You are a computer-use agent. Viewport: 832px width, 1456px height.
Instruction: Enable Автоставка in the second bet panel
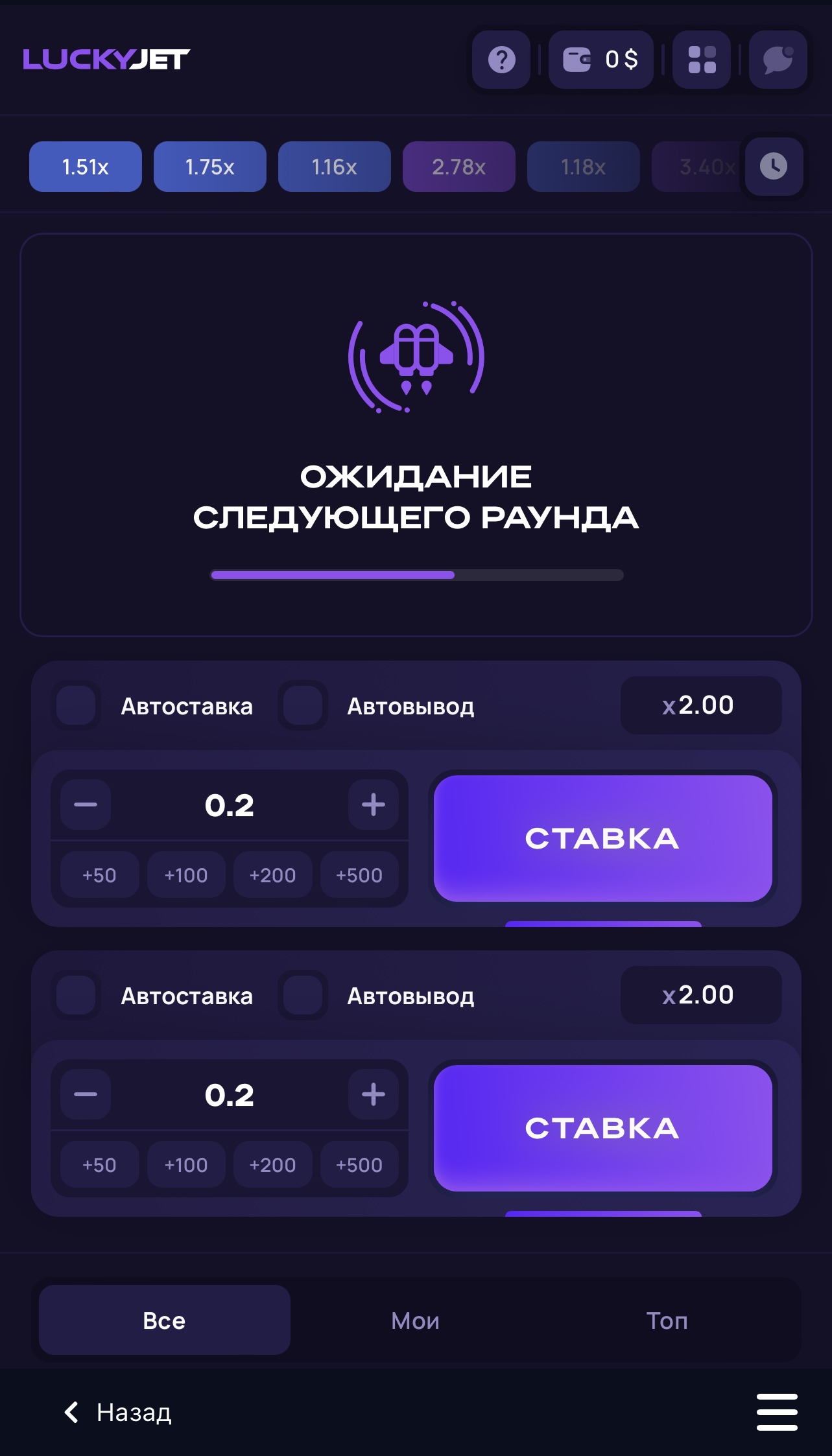(75, 996)
